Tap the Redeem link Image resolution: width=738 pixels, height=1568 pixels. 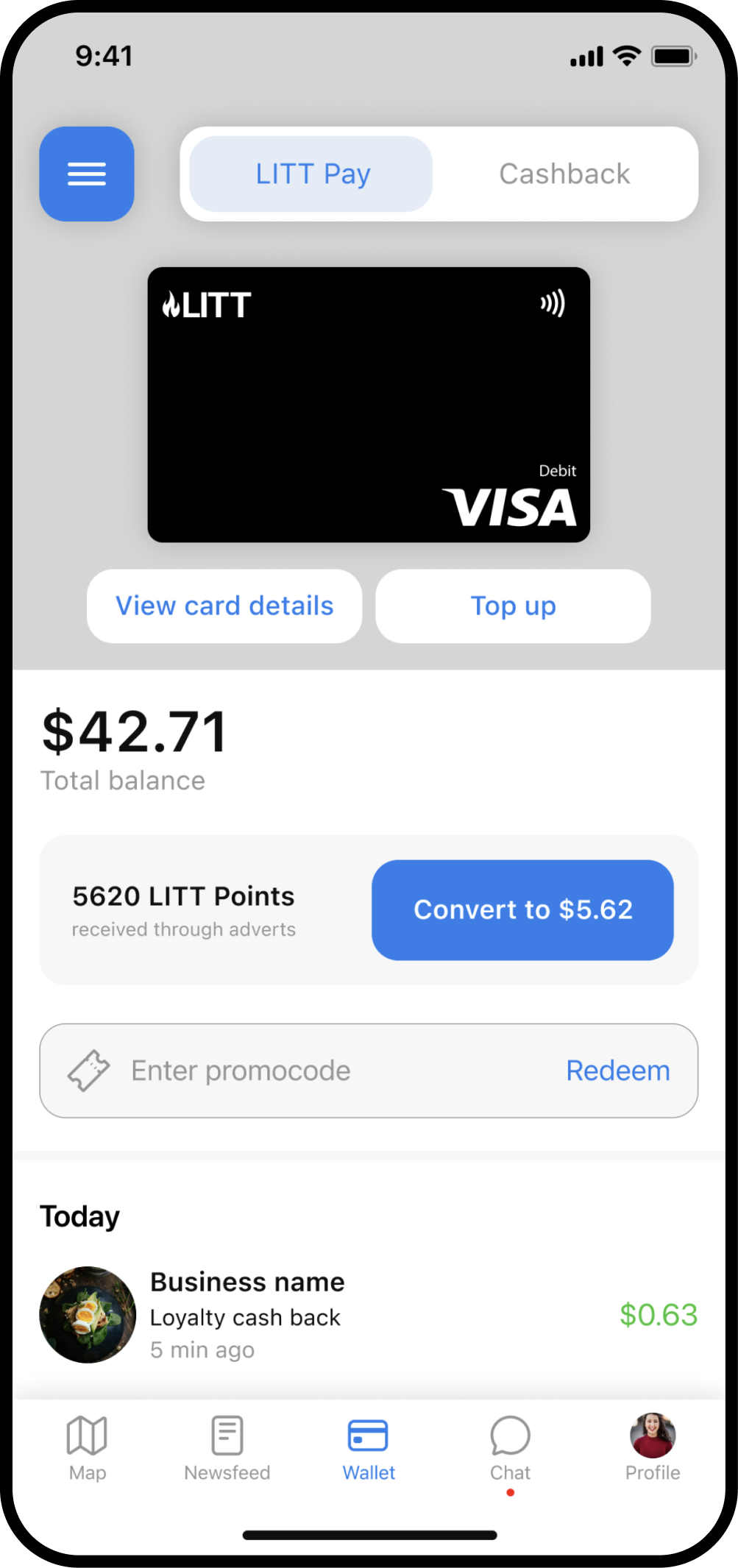click(x=617, y=1071)
